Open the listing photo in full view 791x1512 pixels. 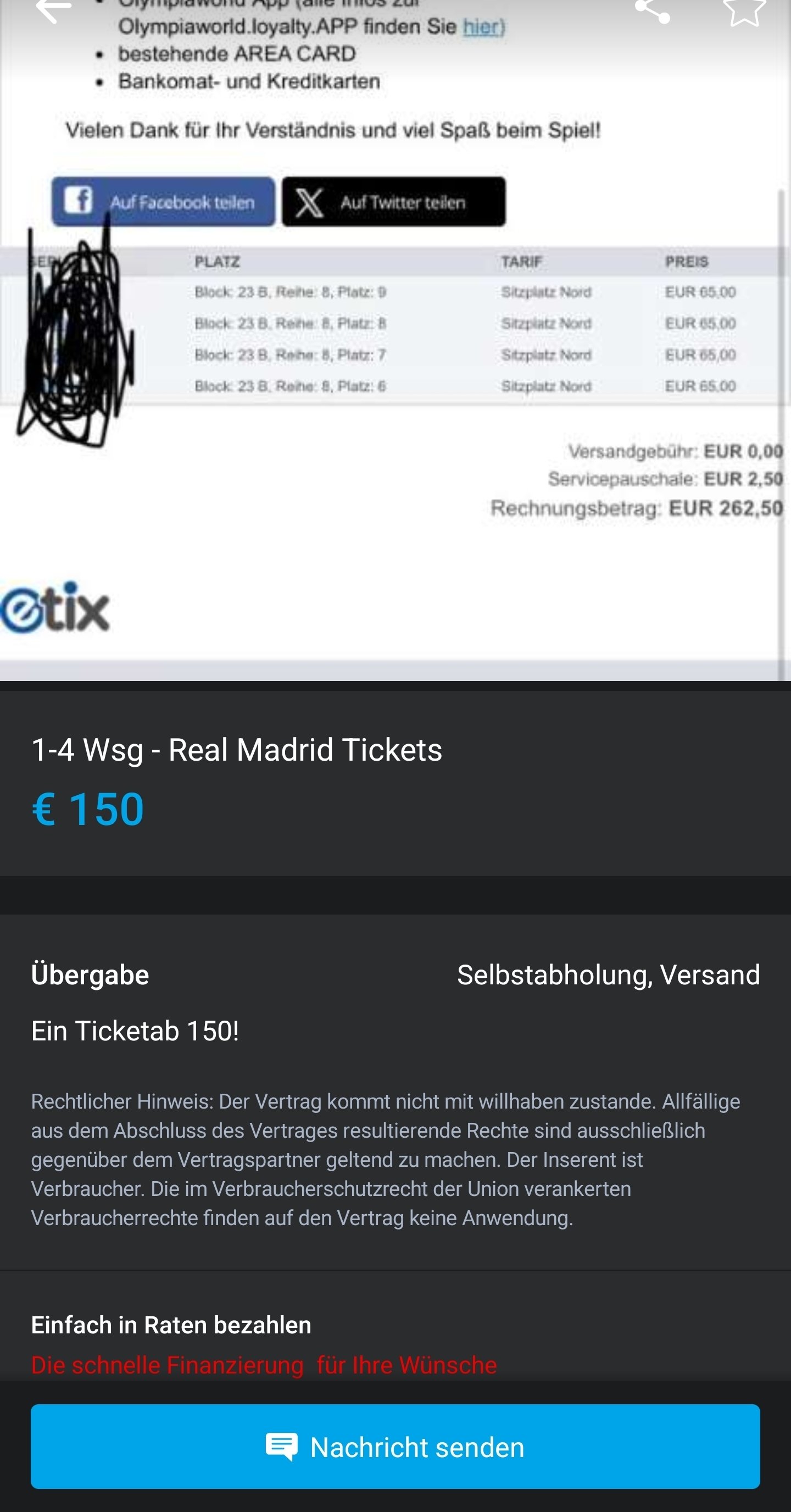point(396,340)
